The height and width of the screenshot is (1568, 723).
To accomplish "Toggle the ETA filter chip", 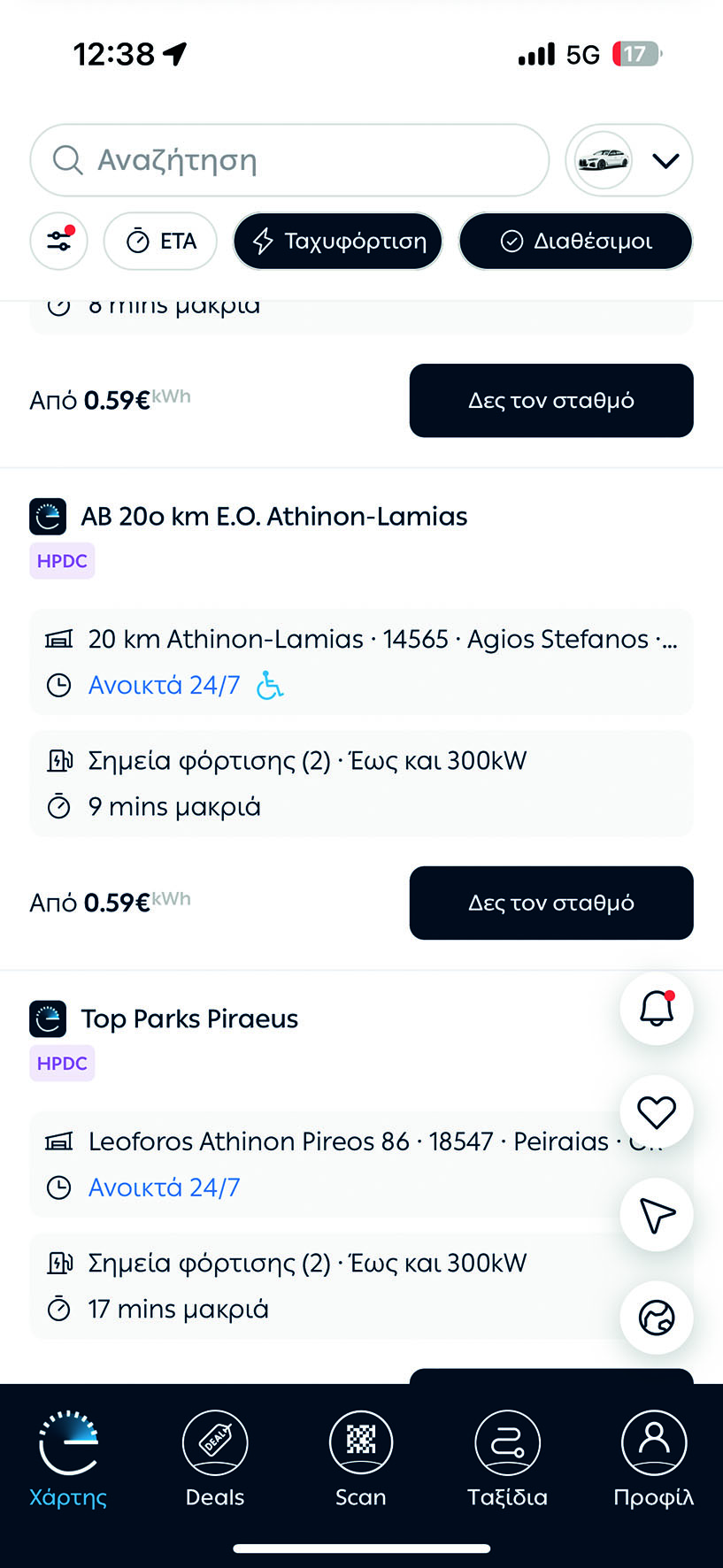I will point(160,241).
